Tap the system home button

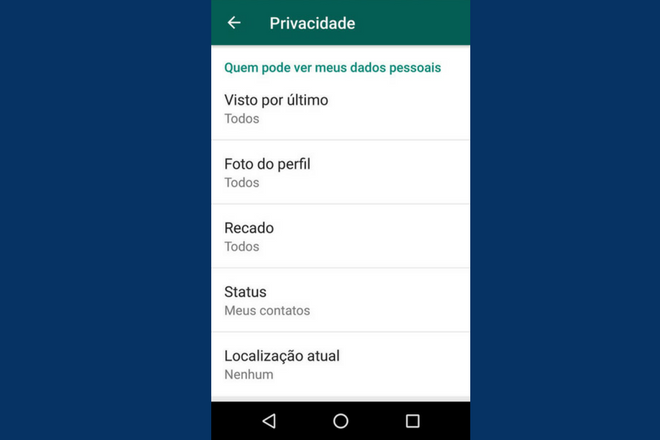pos(340,421)
